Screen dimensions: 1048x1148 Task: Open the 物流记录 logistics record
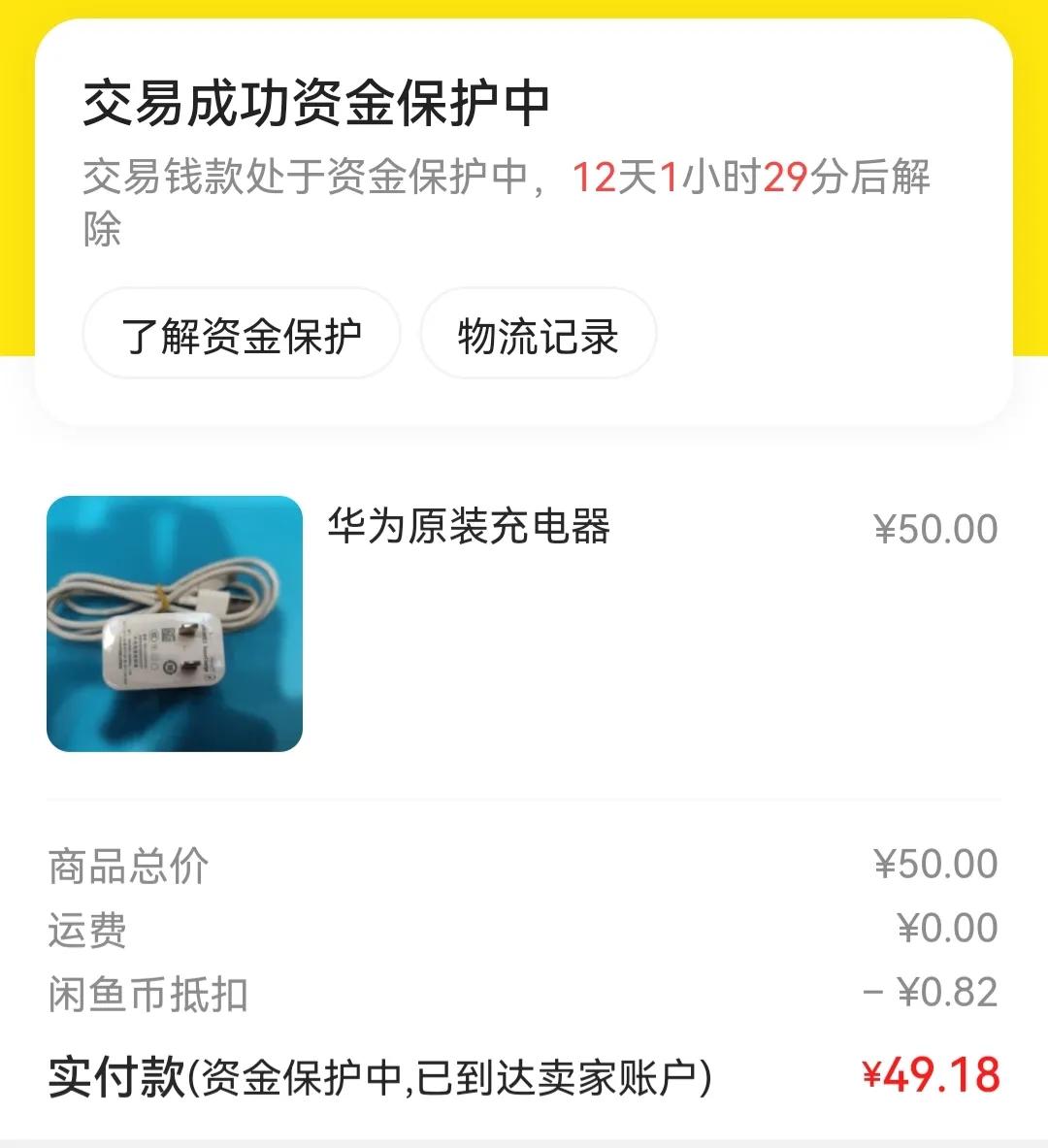click(x=537, y=333)
